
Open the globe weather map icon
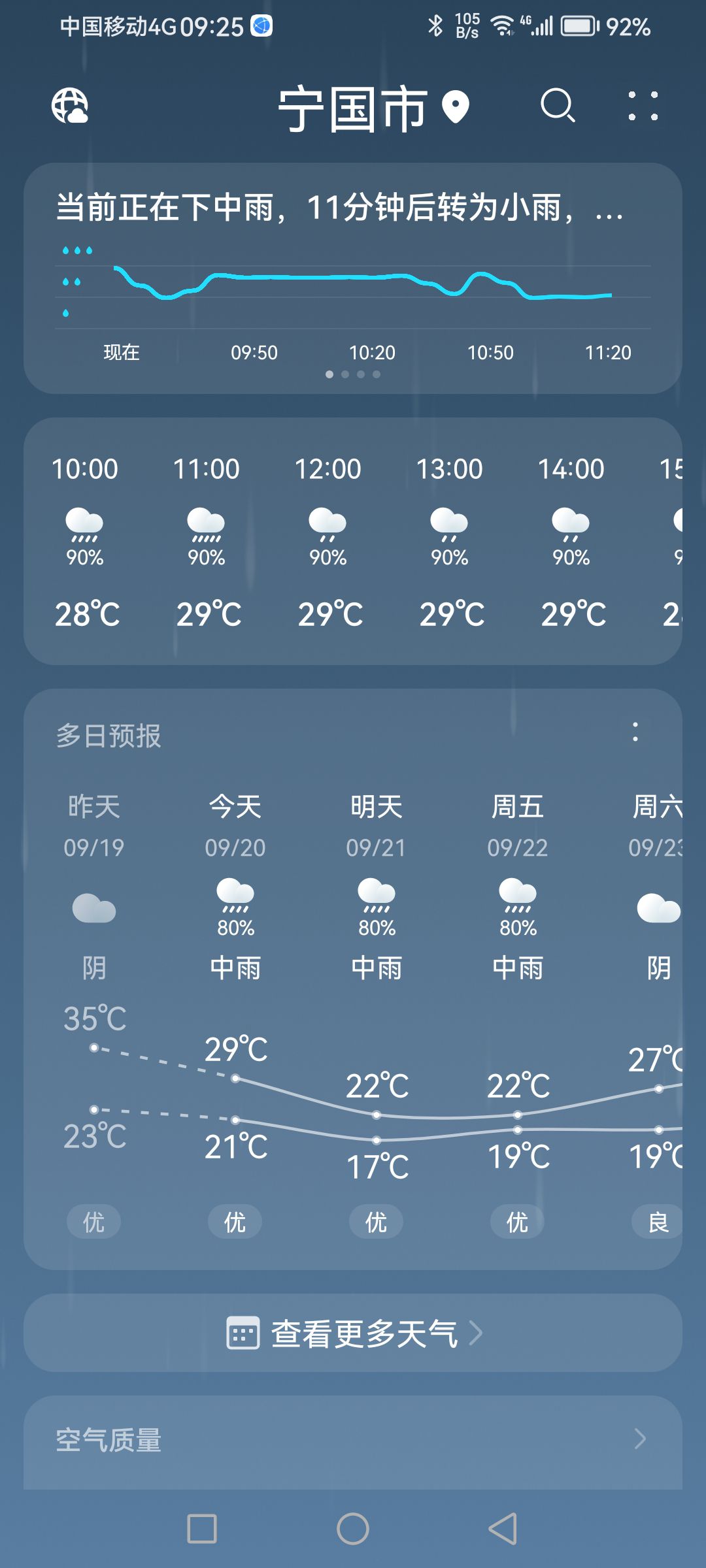(x=70, y=106)
